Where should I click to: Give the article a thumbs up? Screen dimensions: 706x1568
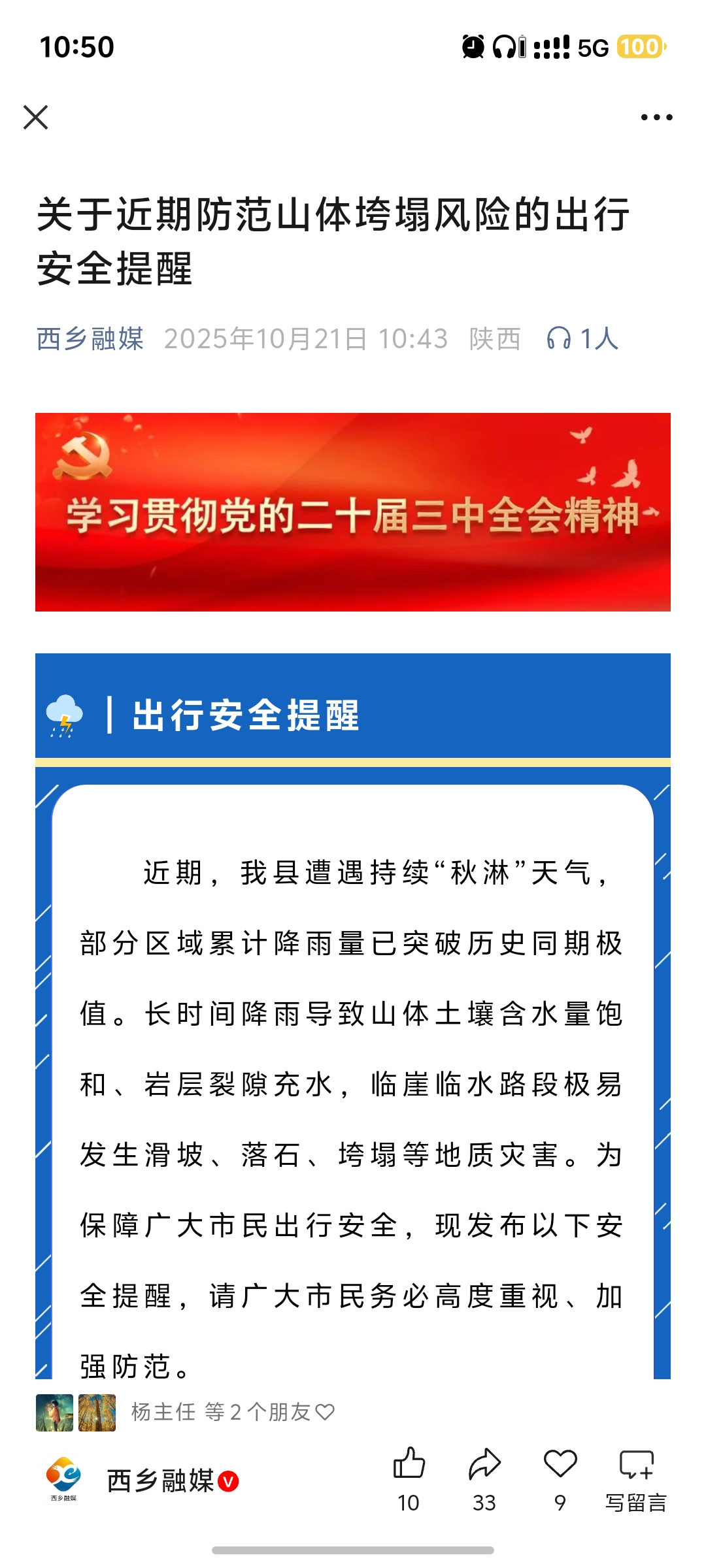409,1479
